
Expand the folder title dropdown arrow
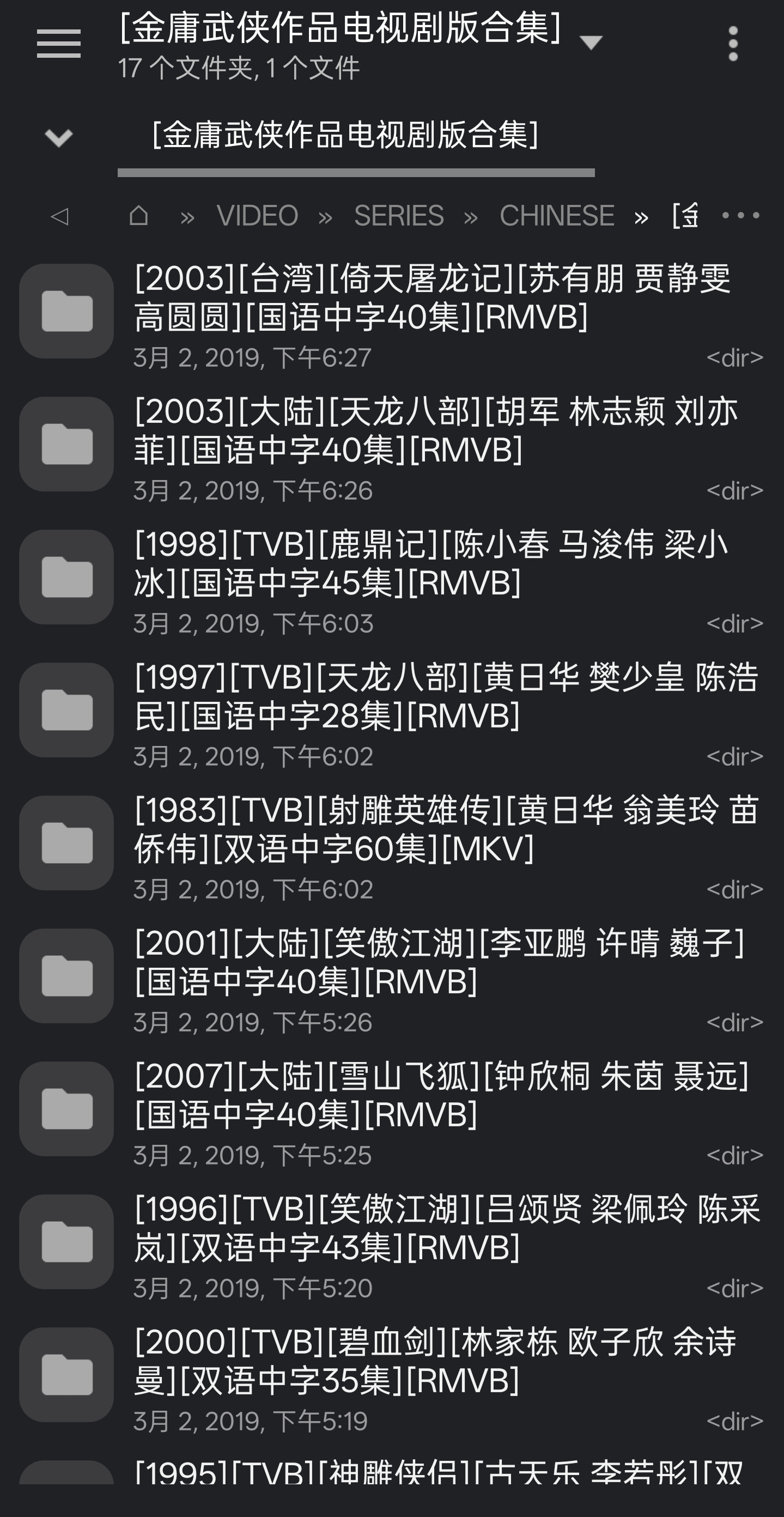(590, 43)
